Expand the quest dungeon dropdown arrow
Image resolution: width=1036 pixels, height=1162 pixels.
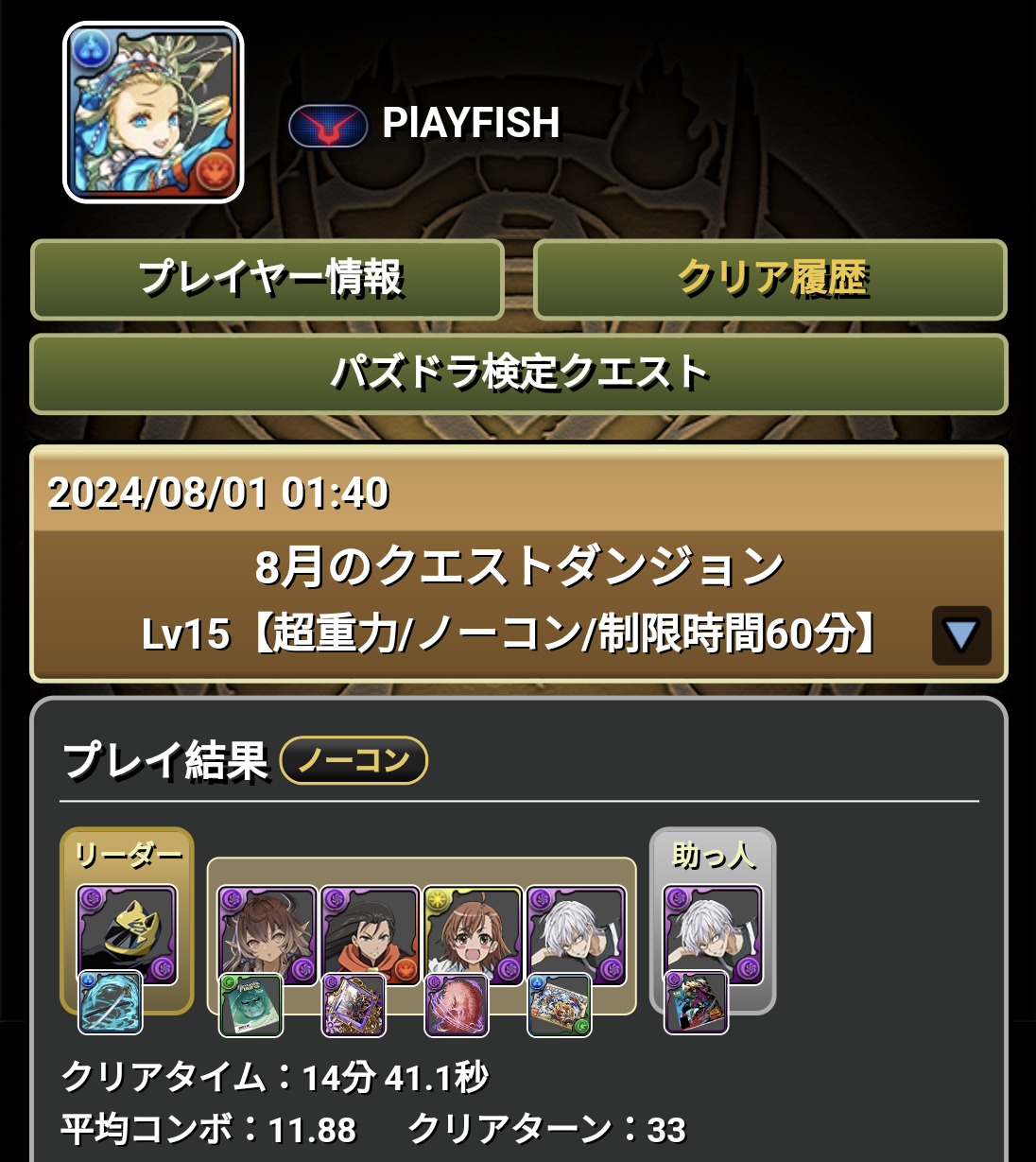[x=961, y=635]
